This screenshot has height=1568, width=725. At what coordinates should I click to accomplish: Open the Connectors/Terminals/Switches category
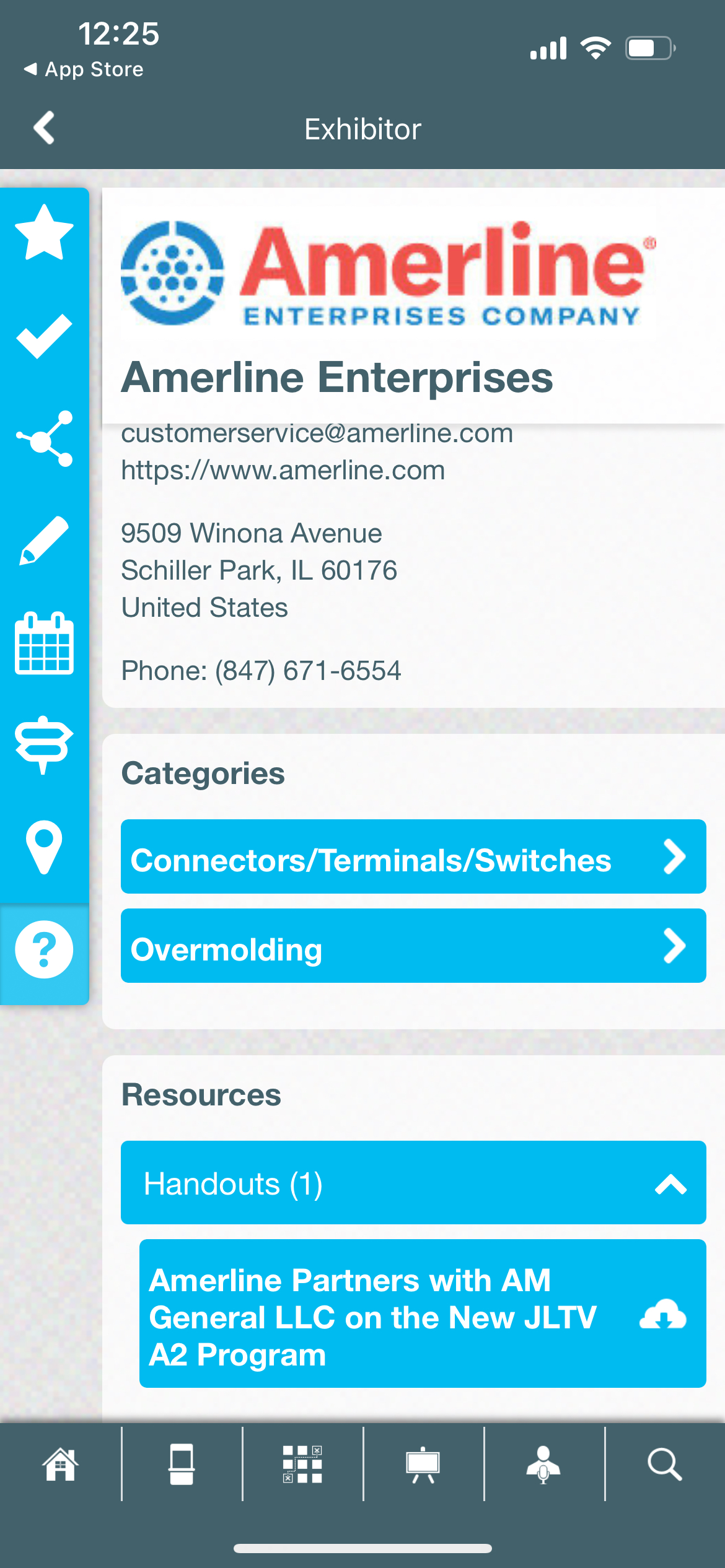click(x=413, y=857)
